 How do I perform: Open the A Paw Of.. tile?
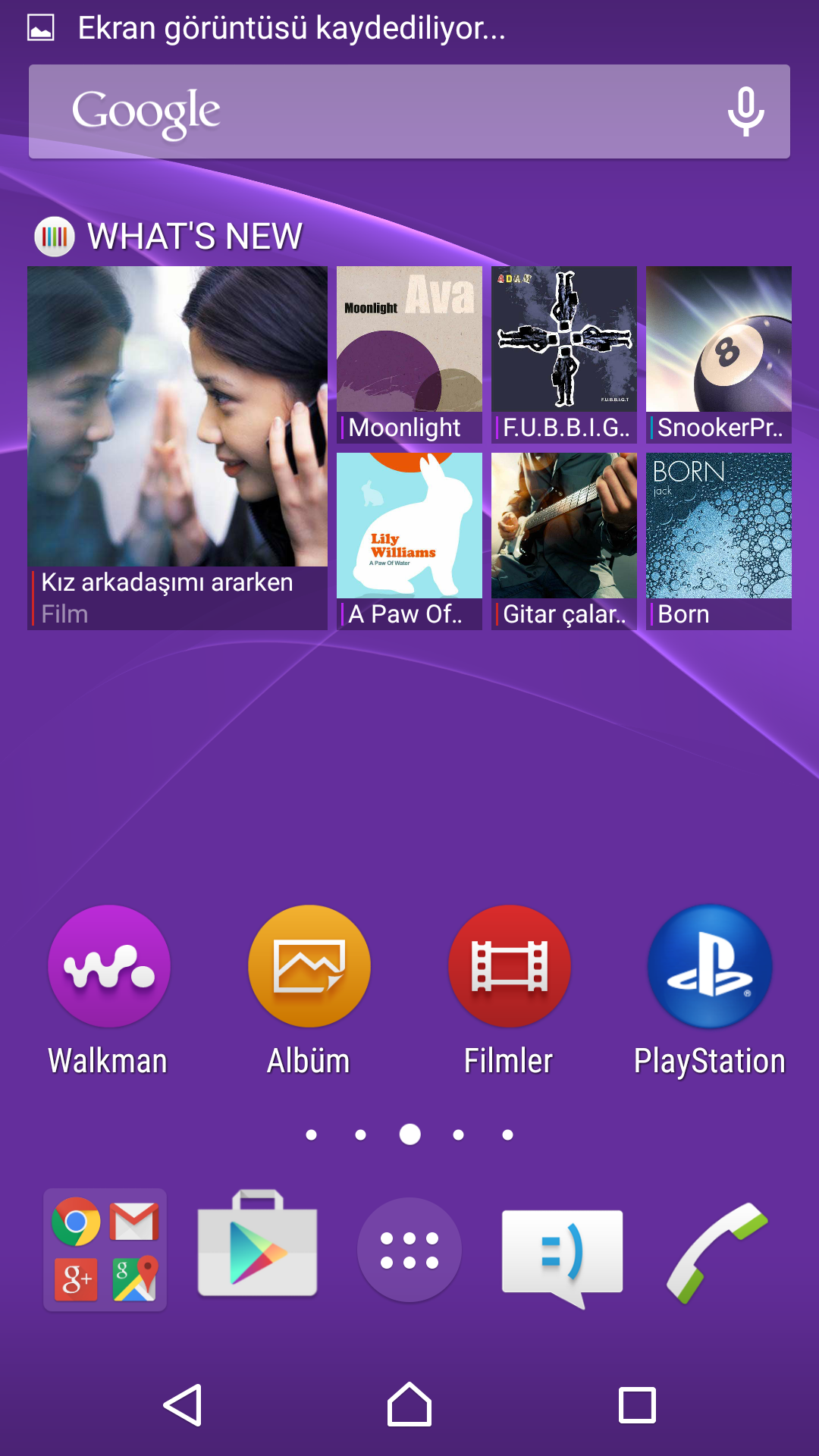[x=409, y=541]
